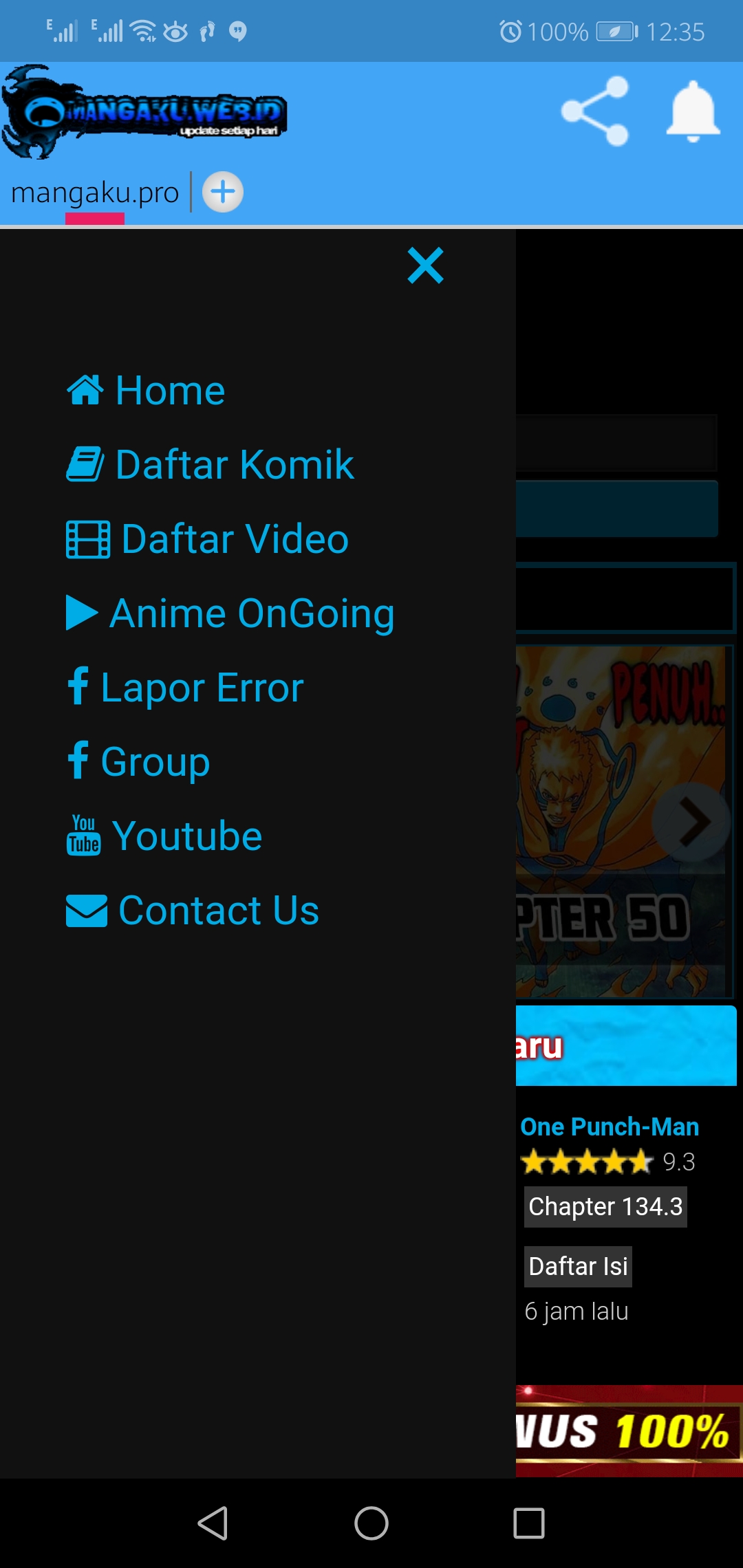Viewport: 743px width, 1568px height.
Task: Open Contact Us
Action: (x=193, y=911)
